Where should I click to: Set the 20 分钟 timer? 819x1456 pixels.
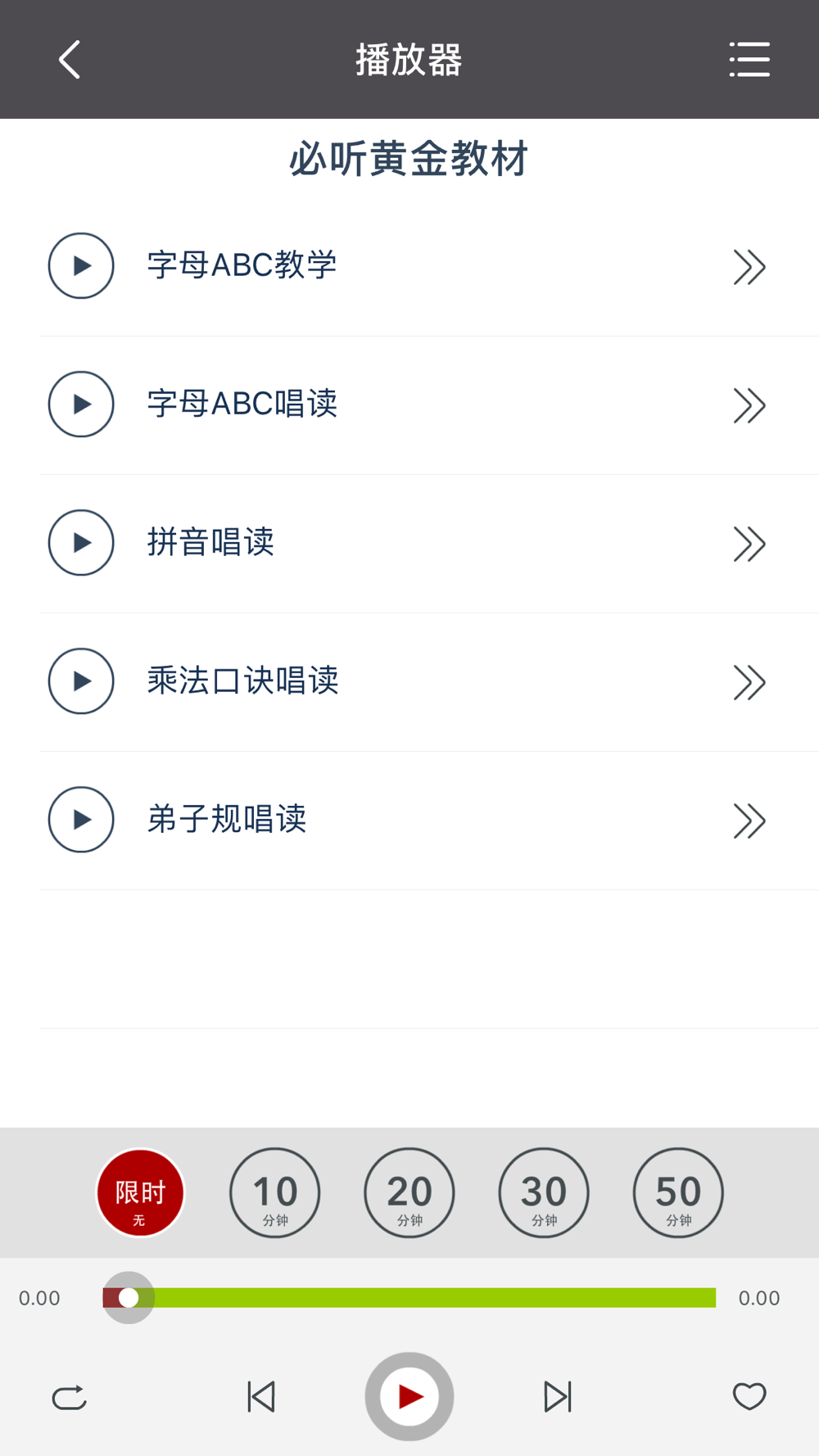(x=409, y=1192)
